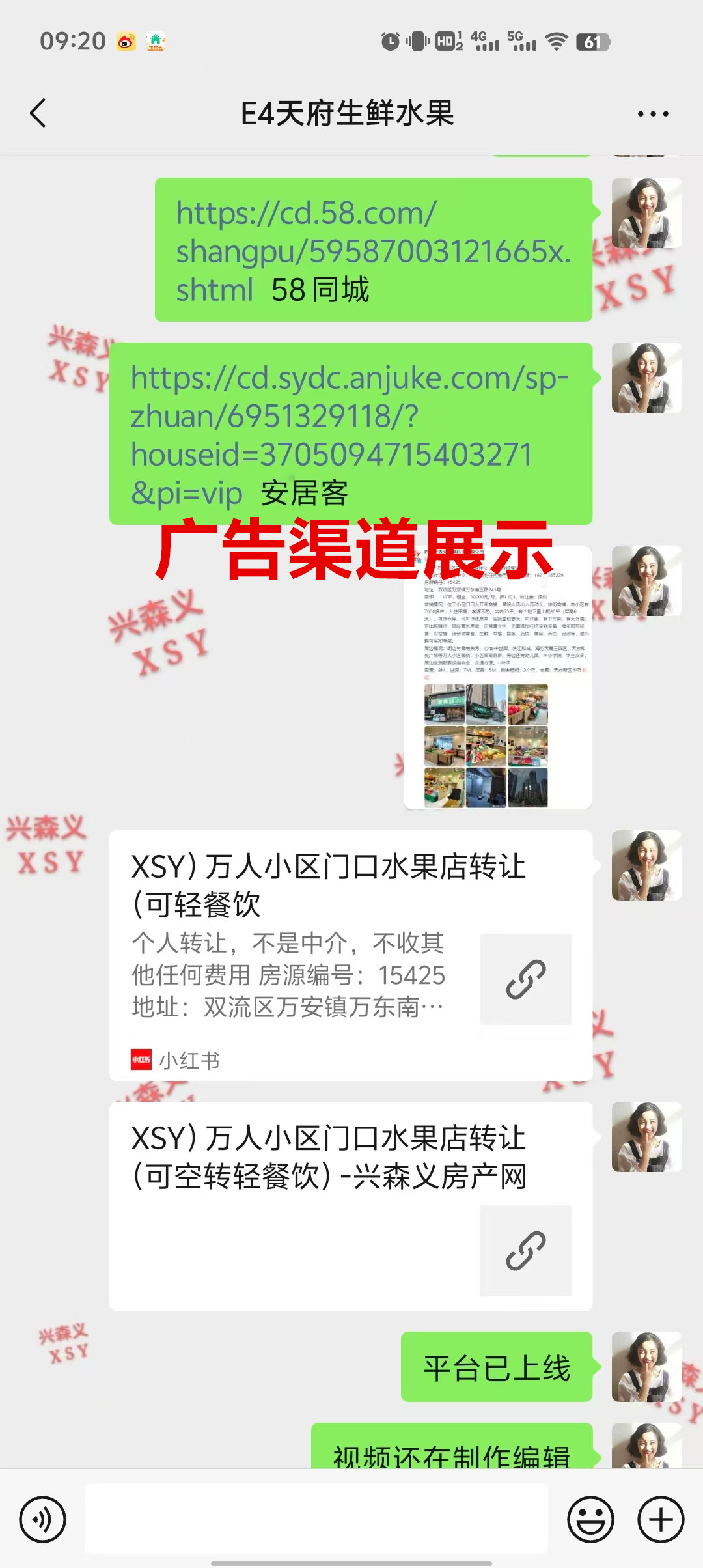The width and height of the screenshot is (703, 1568).
Task: Open the cd.58.com shangpu link
Action: pyautogui.click(x=372, y=251)
